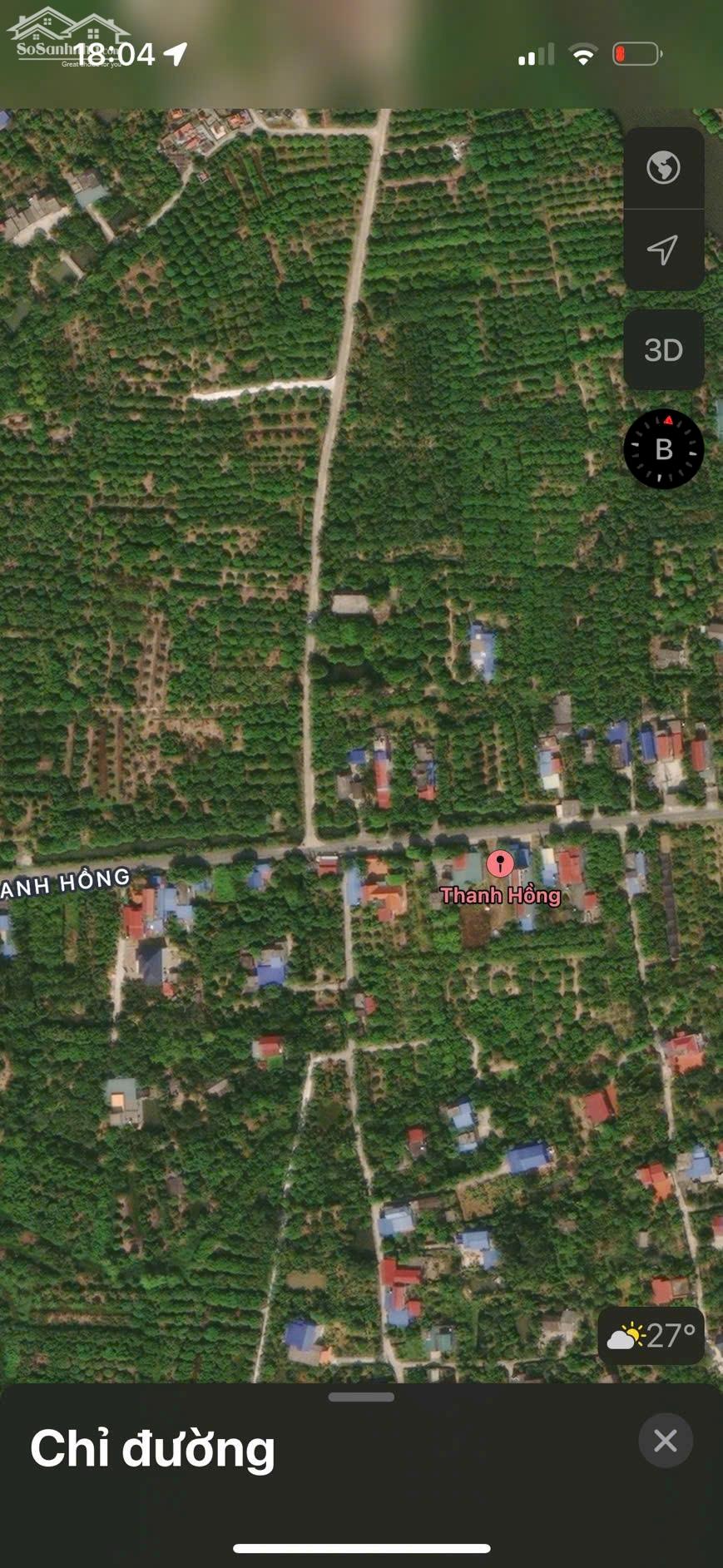
Task: Tap the directions sheet grabber handle
Action: 361,1397
